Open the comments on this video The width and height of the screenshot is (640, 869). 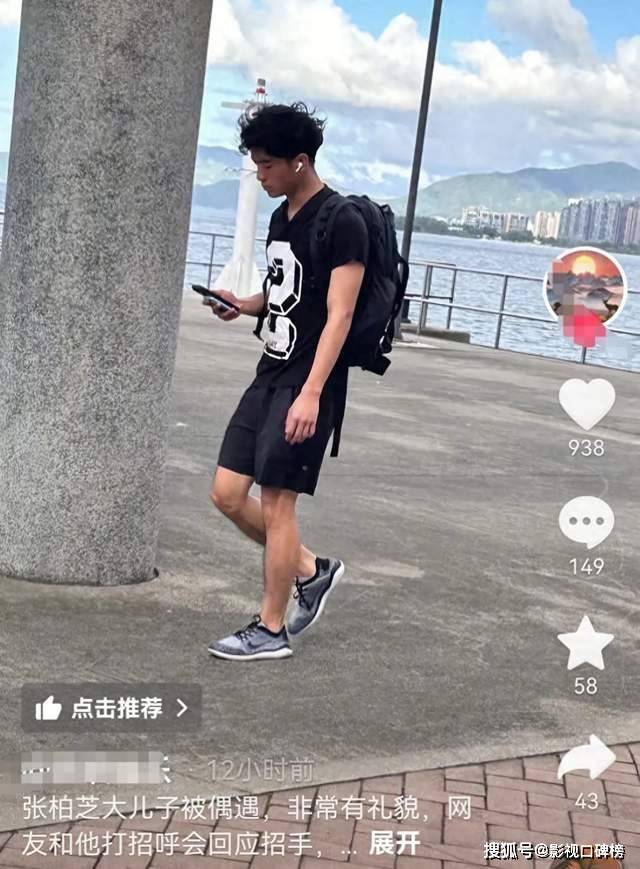(586, 522)
